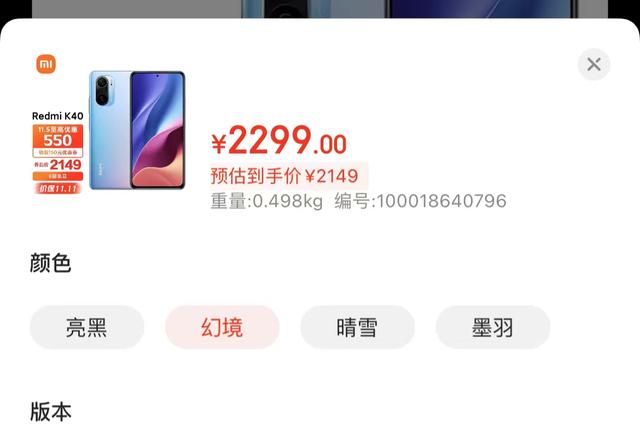Pick the 晴雪 color option
Screen dimensions: 640x439
[357, 327]
